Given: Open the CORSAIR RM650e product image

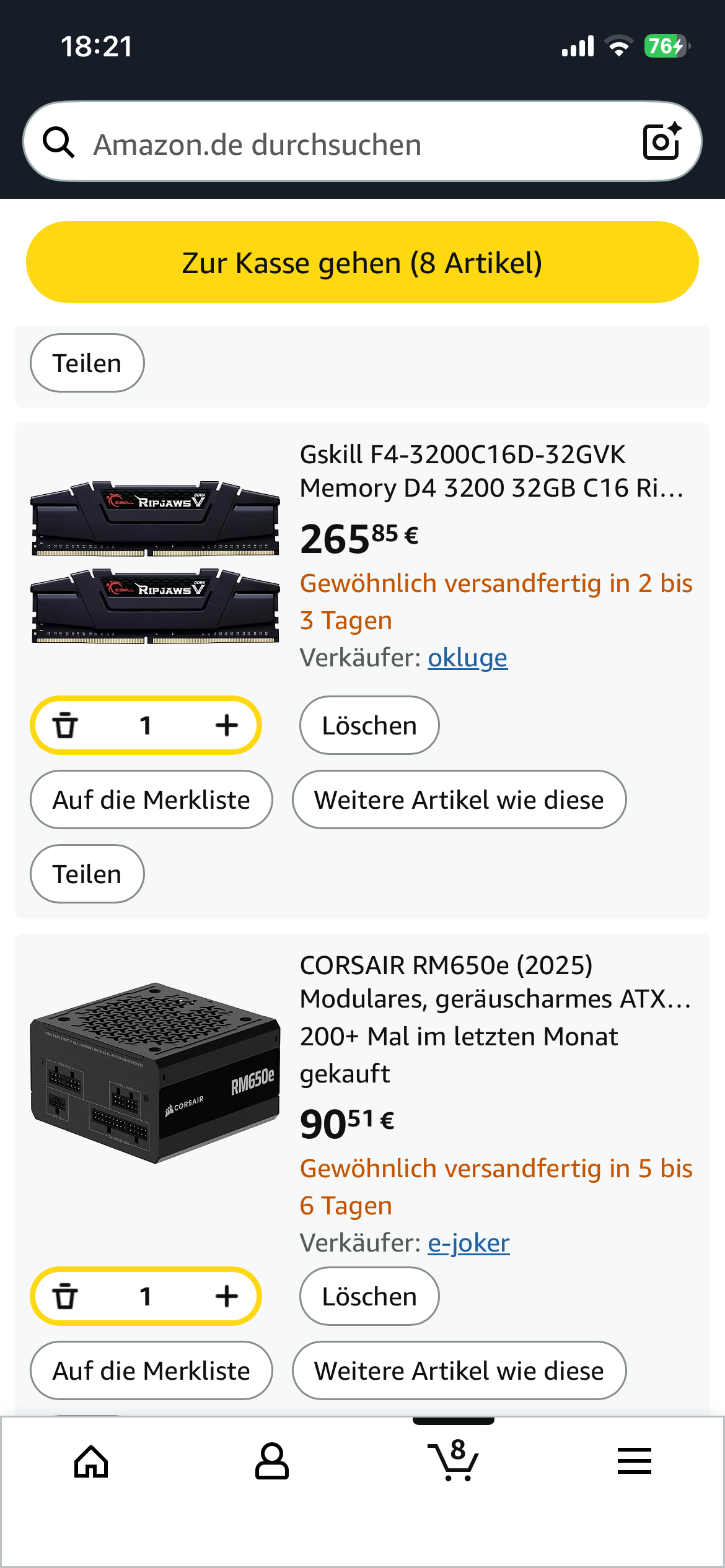Looking at the screenshot, I should pos(155,1073).
